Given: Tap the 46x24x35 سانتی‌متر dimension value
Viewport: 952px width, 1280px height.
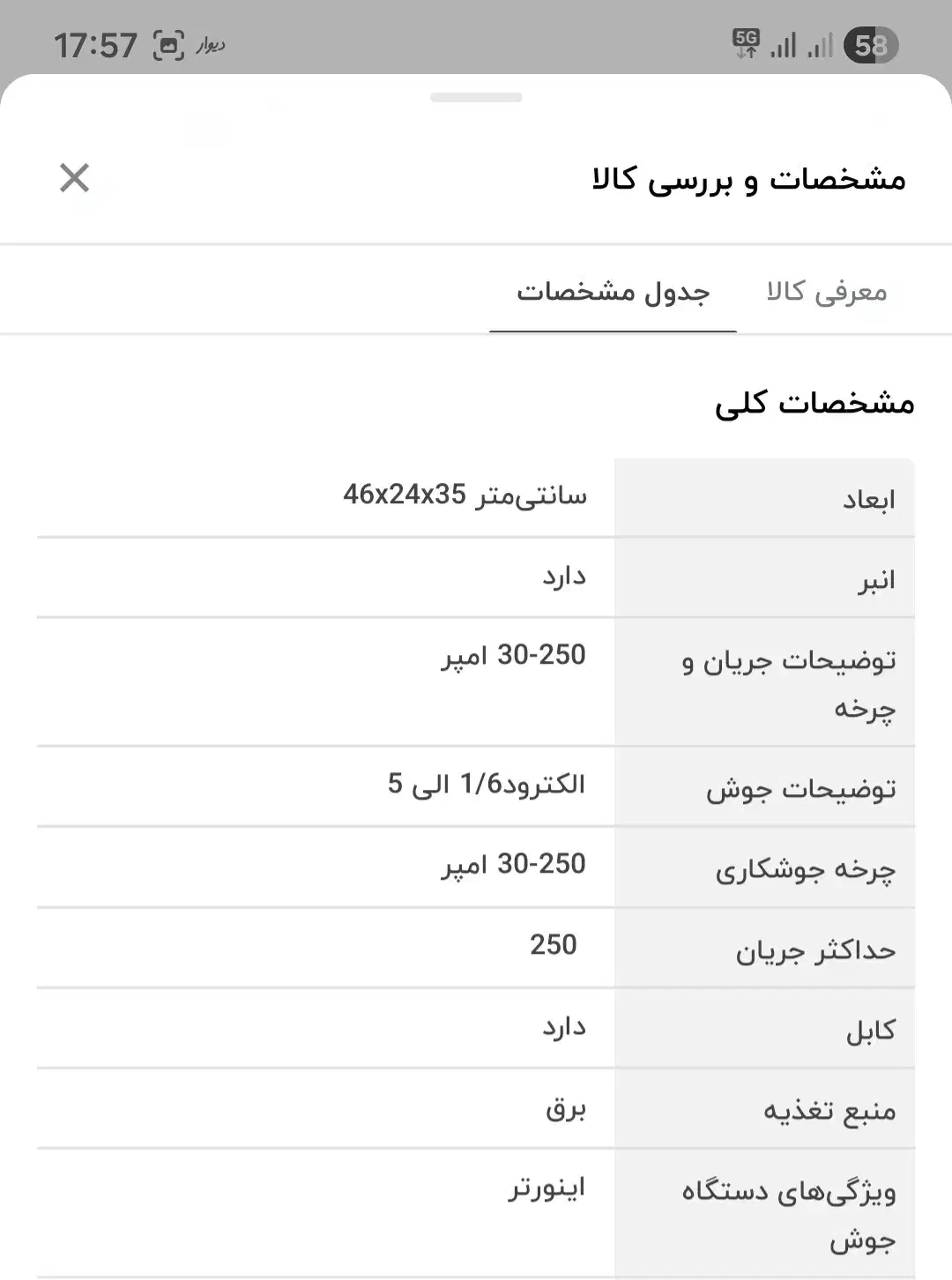Looking at the screenshot, I should [x=465, y=495].
